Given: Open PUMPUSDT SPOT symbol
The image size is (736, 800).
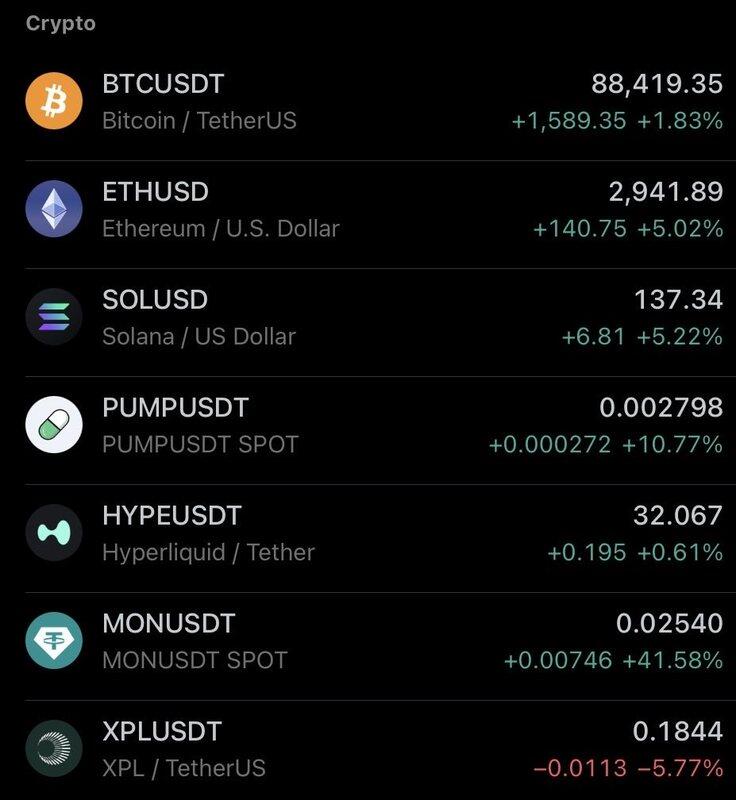Looking at the screenshot, I should pyautogui.click(x=368, y=426).
